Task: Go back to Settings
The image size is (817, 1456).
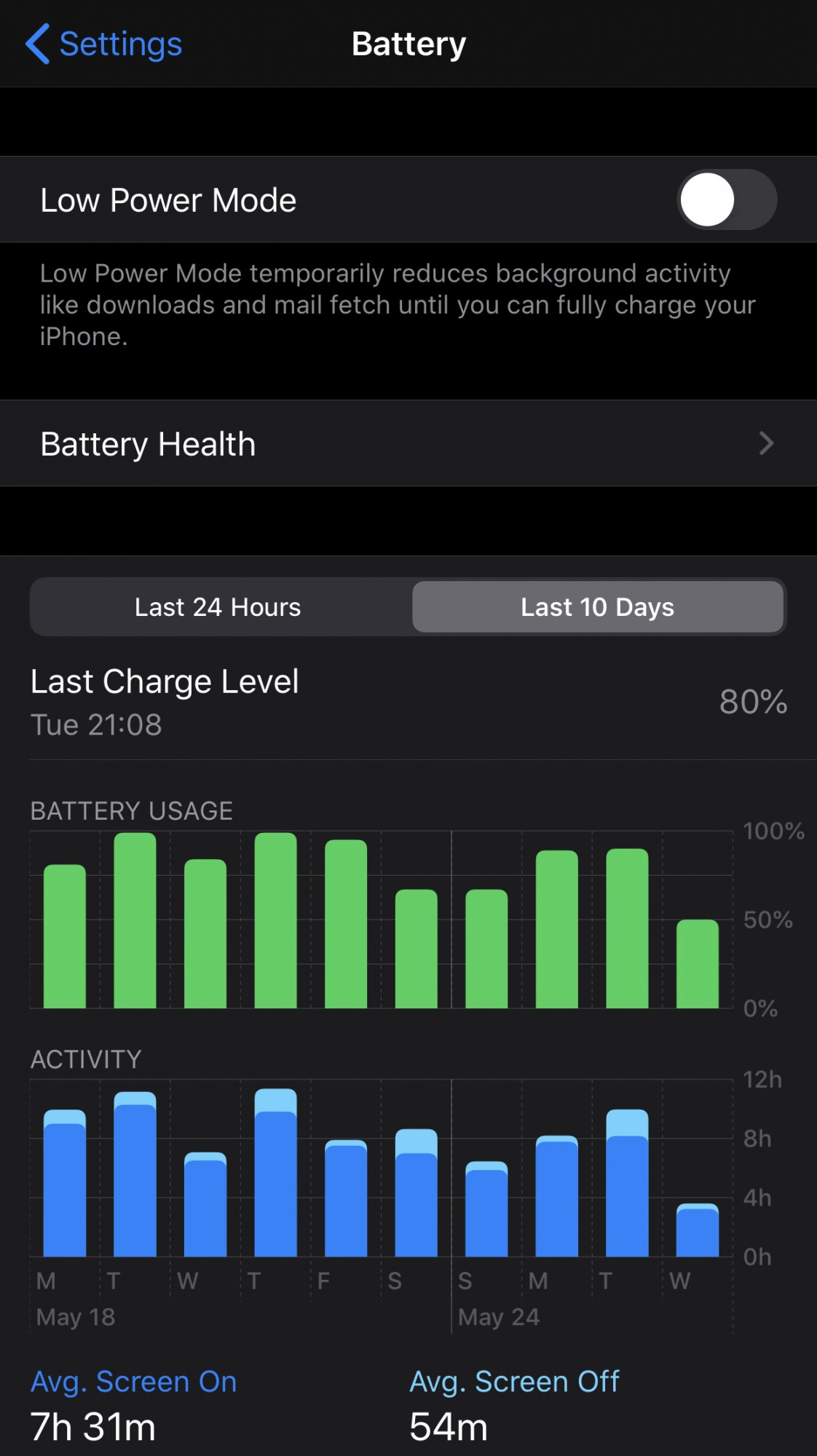Action: 103,44
